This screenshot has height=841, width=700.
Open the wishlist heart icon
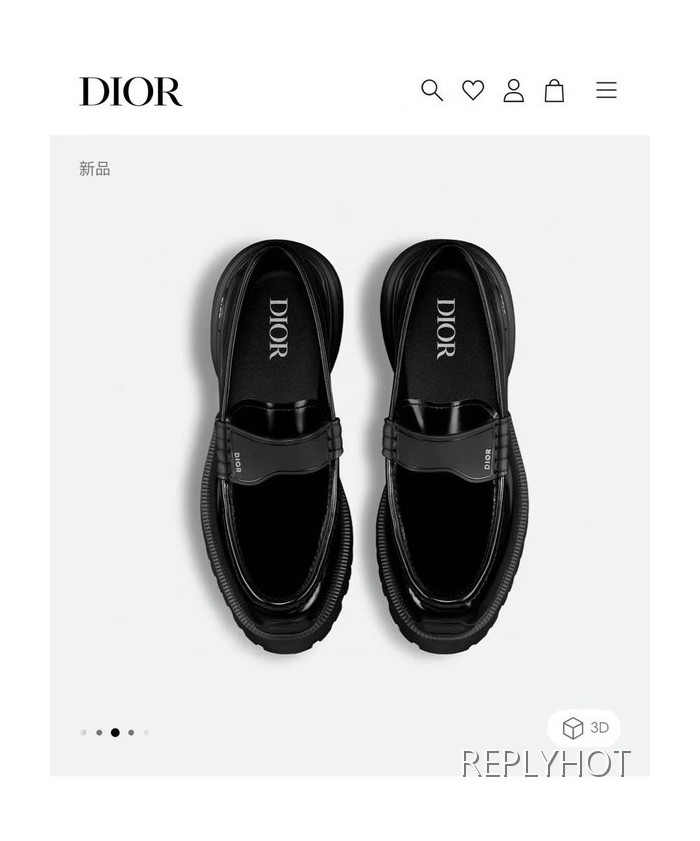(x=473, y=91)
